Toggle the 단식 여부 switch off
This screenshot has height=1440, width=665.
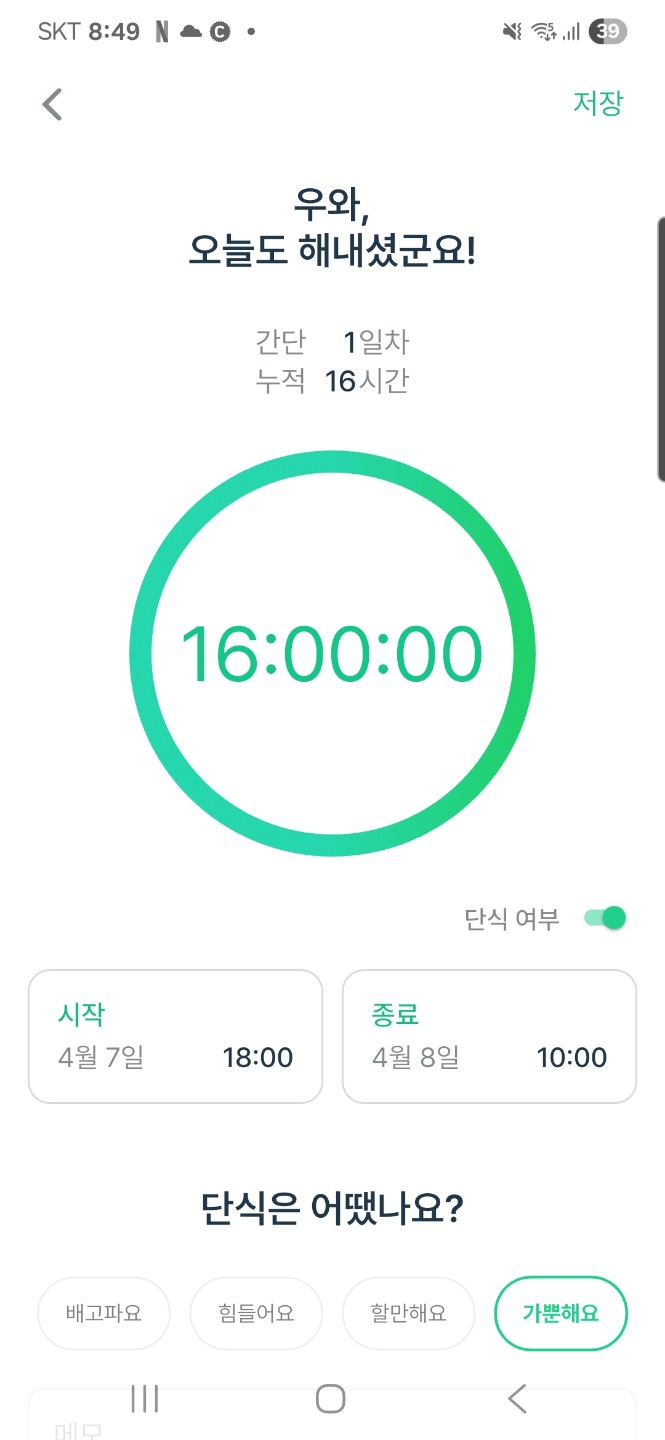pyautogui.click(x=605, y=918)
